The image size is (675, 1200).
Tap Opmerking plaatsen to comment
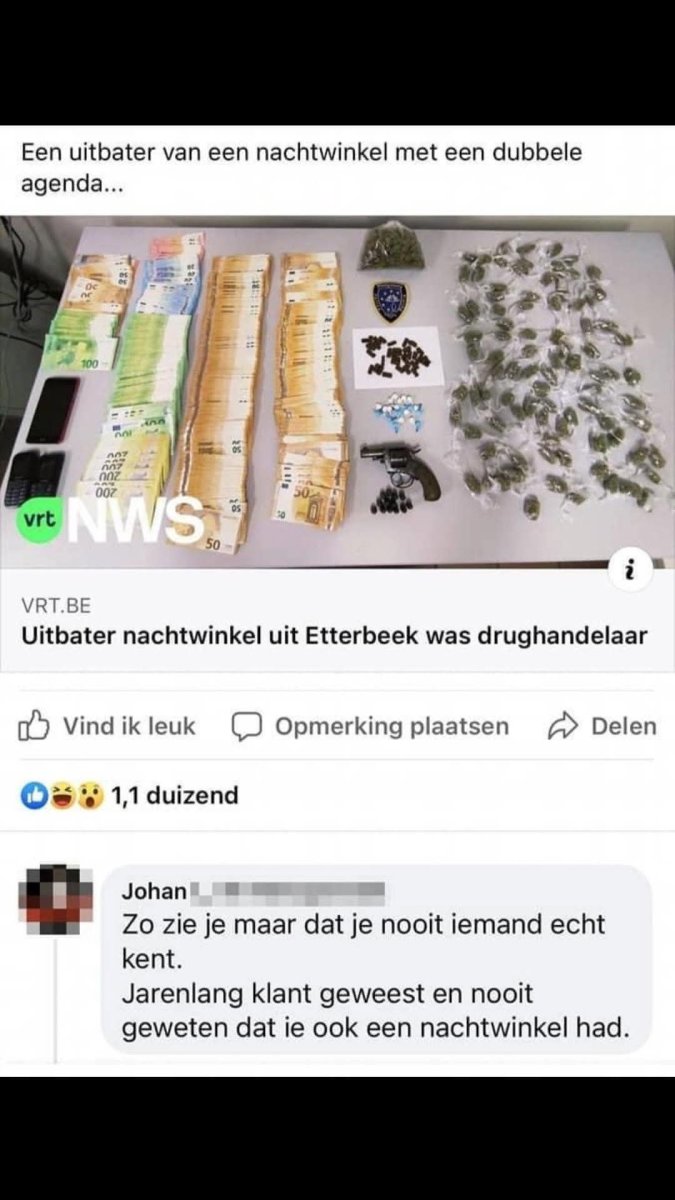click(x=370, y=727)
